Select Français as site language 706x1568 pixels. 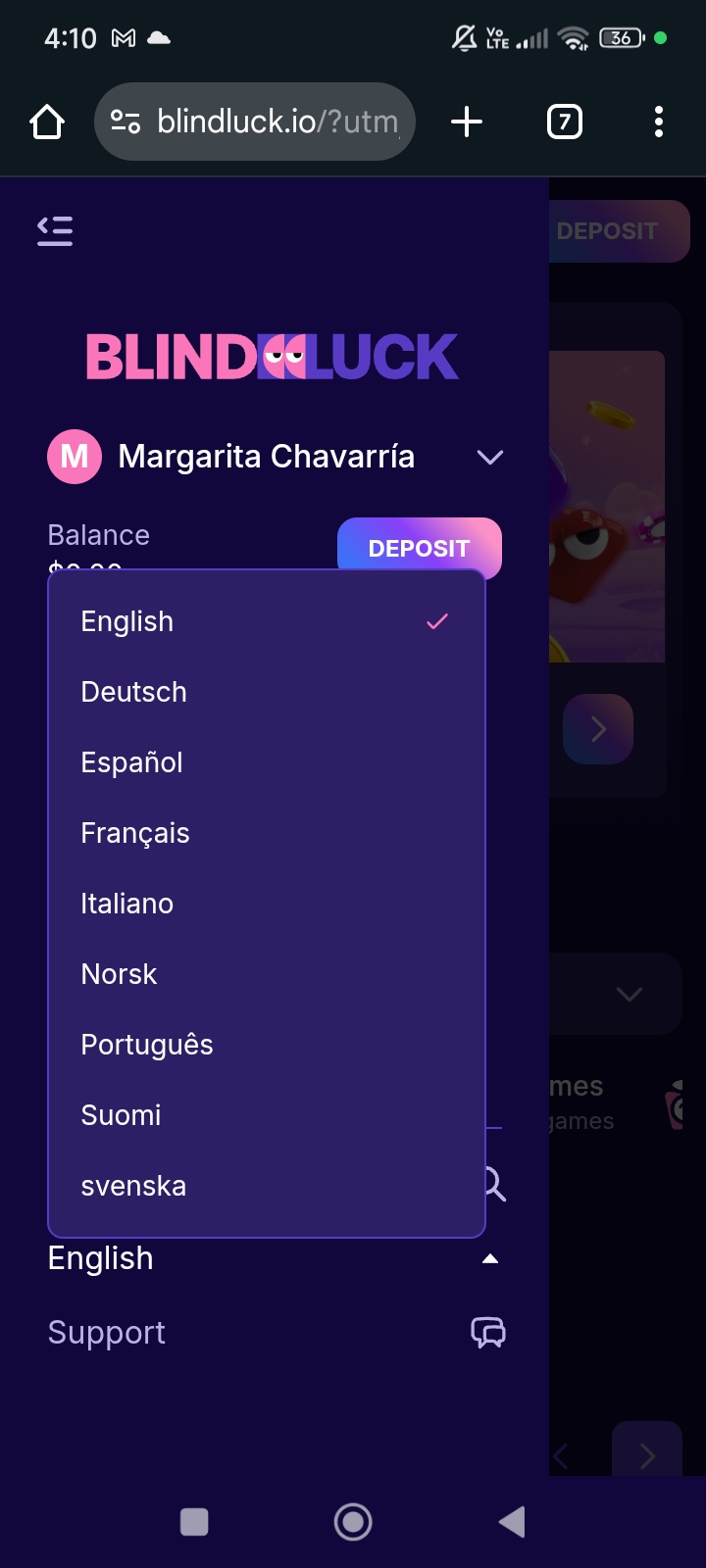pos(135,833)
